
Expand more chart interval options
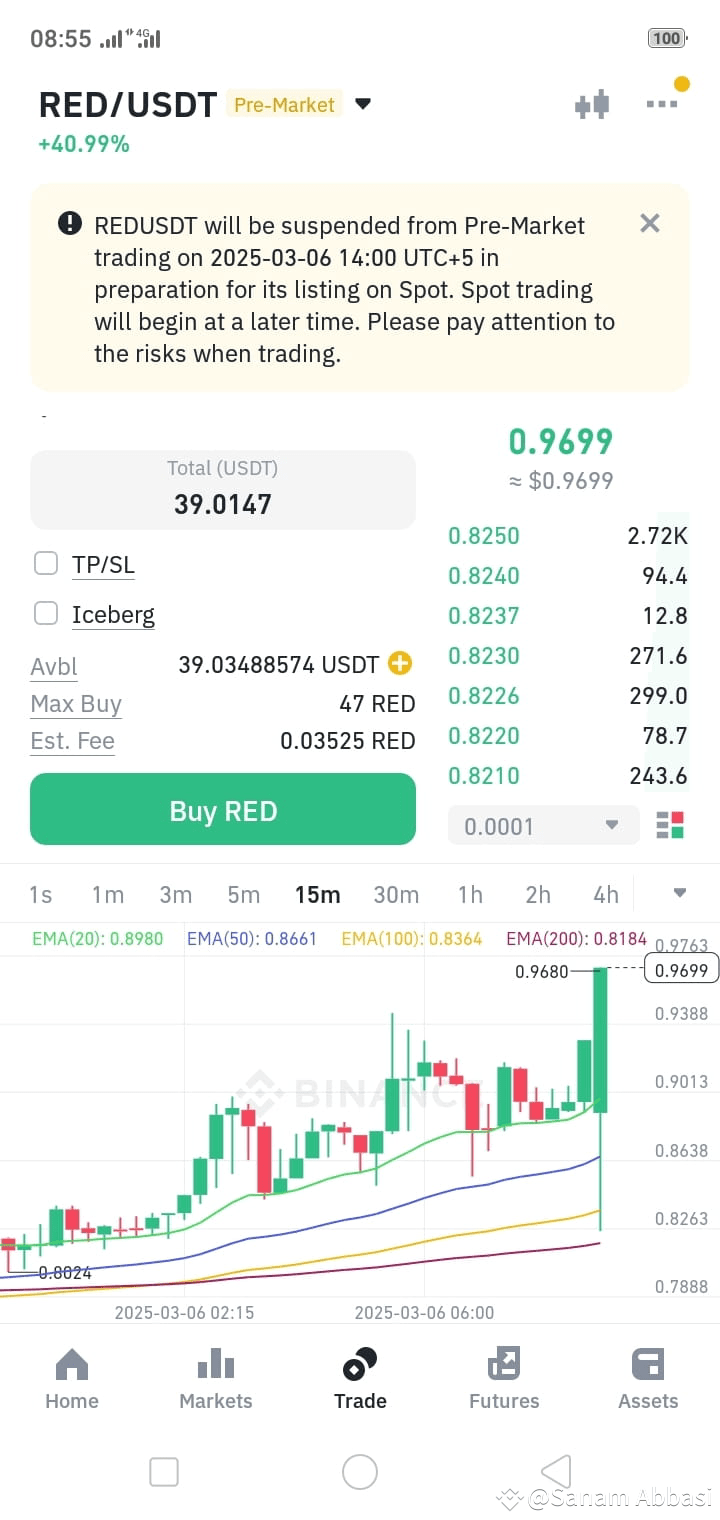(x=680, y=893)
